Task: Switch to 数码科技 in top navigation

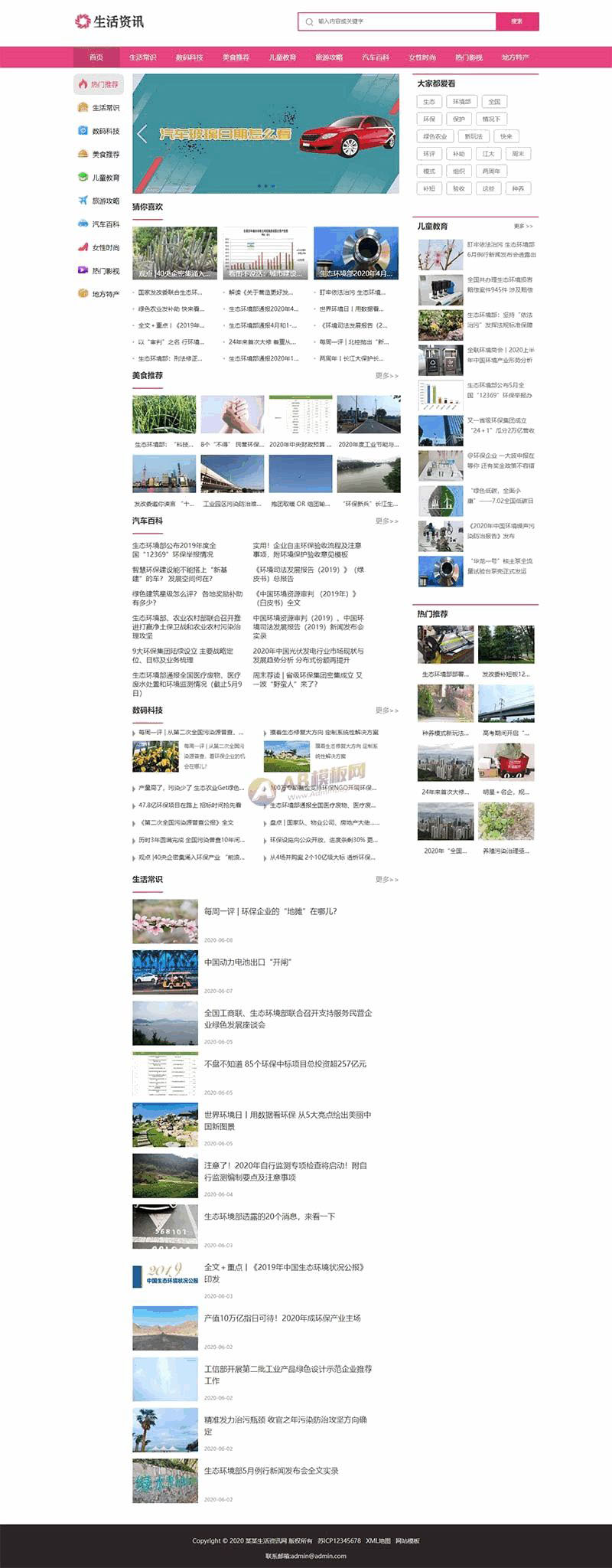Action: pyautogui.click(x=189, y=57)
